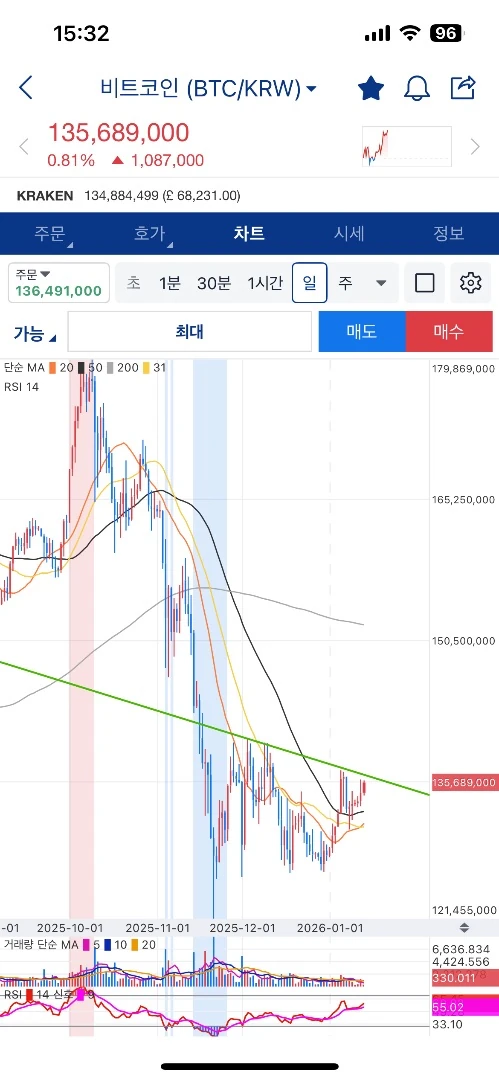Select the 1시간 chart interval
This screenshot has width=499, height=1080.
[x=265, y=283]
